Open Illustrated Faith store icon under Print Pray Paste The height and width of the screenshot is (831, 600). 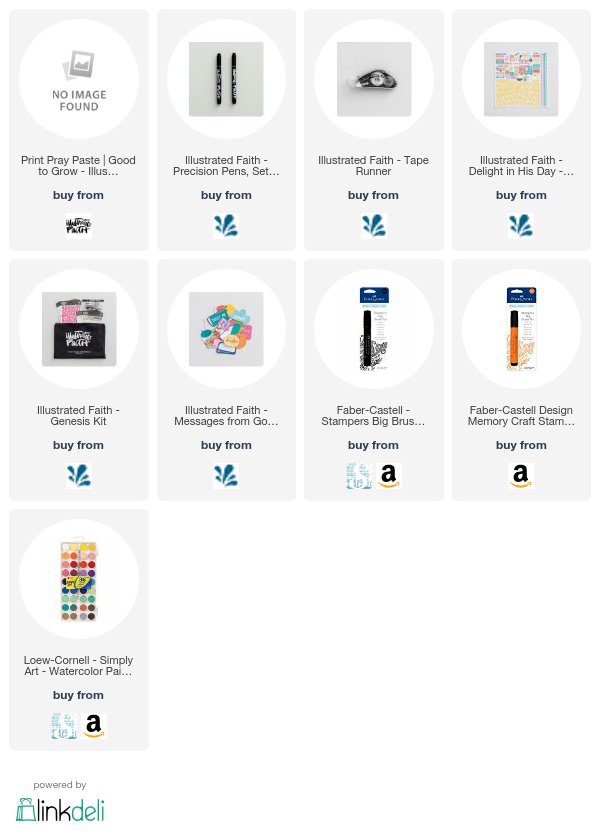point(78,226)
